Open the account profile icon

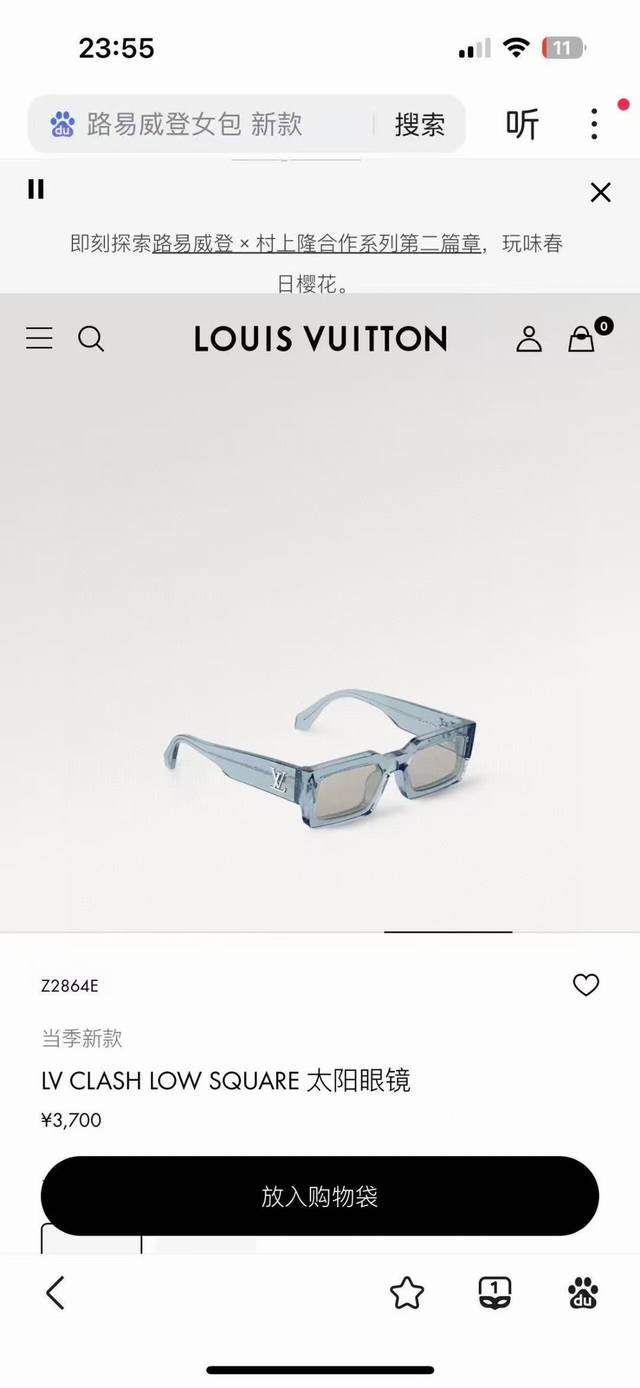click(529, 339)
